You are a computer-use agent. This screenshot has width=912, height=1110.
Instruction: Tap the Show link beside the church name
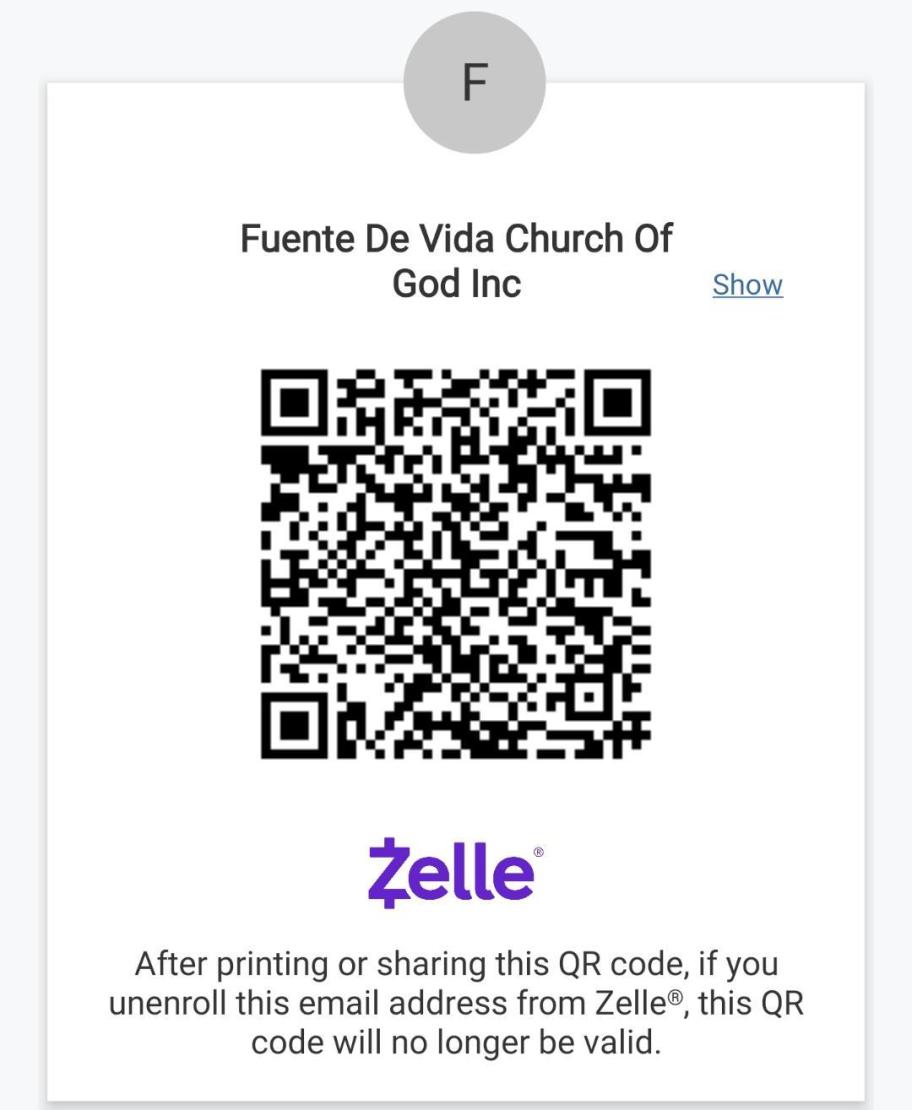tap(747, 285)
